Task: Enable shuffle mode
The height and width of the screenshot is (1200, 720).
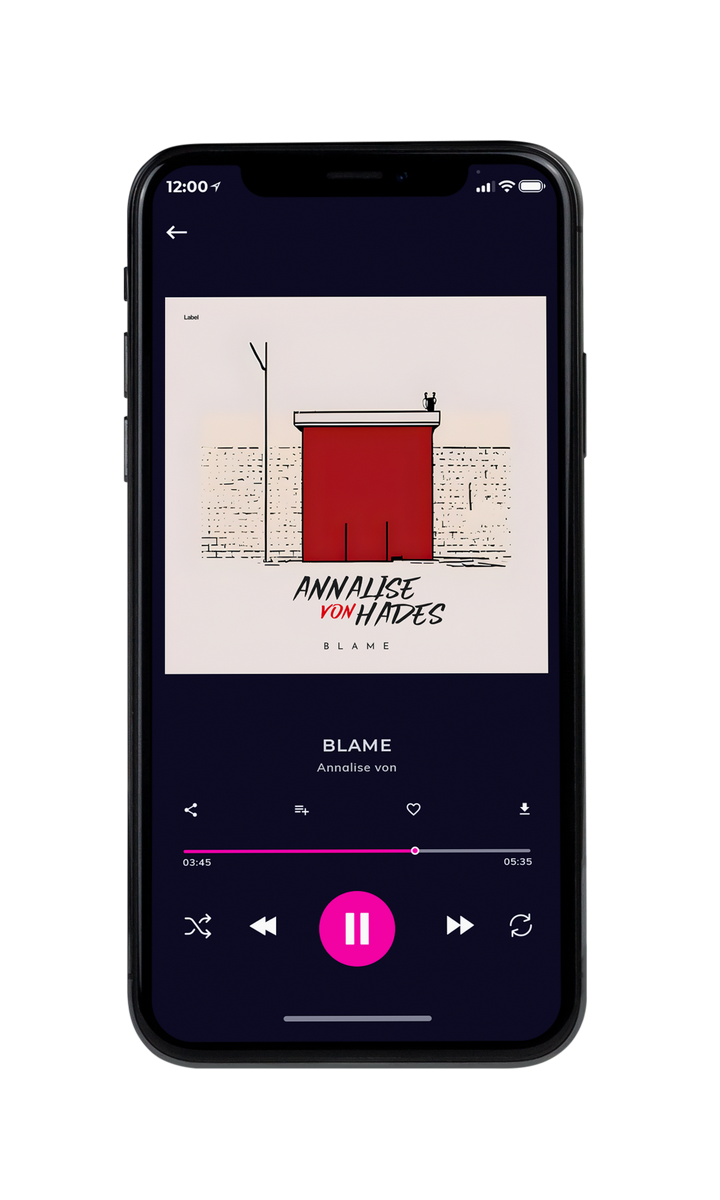Action: 197,926
